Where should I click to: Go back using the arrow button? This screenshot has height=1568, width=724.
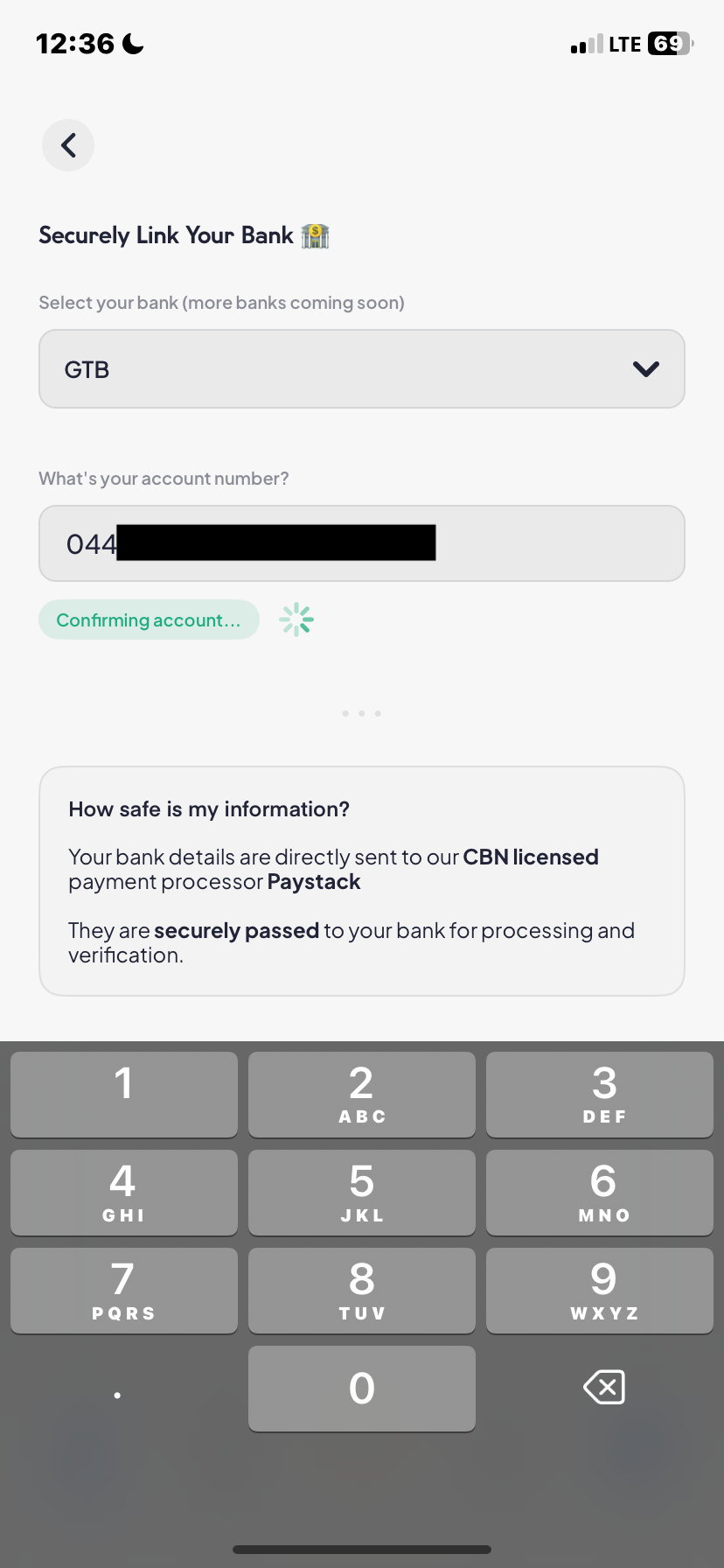click(68, 145)
